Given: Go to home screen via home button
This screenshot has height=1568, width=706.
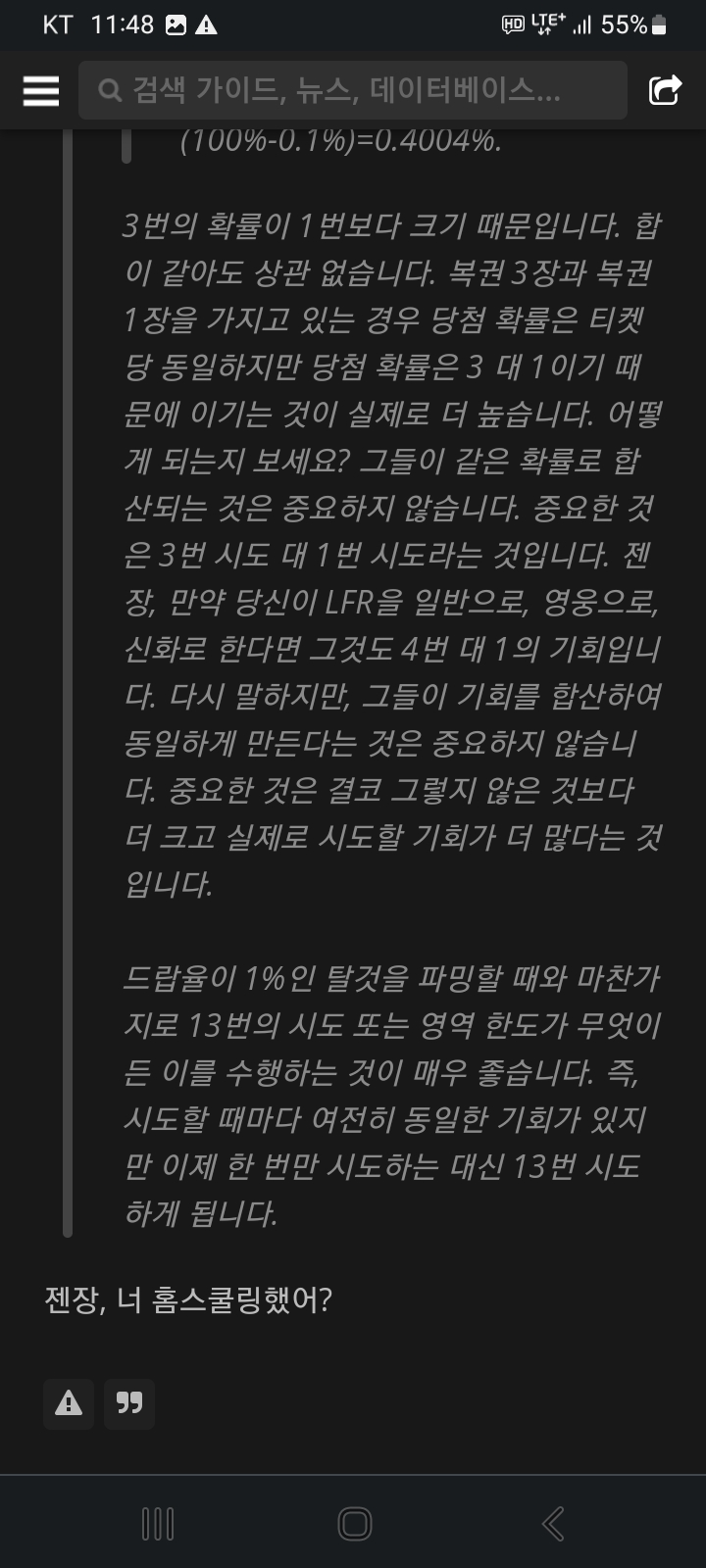Looking at the screenshot, I should pyautogui.click(x=354, y=1524).
